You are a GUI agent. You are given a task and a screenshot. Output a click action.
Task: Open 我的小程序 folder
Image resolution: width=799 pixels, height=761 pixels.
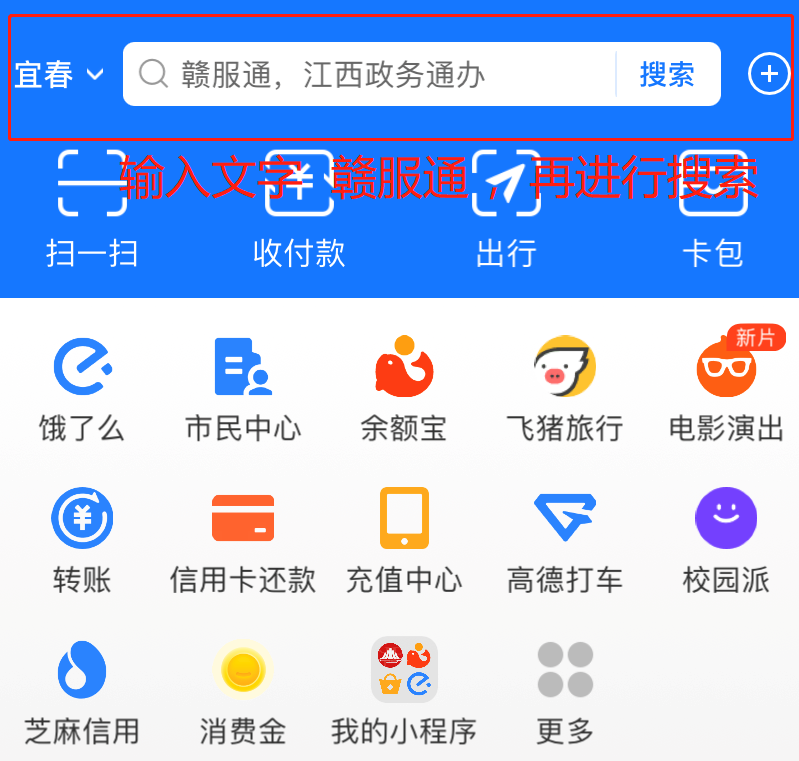pyautogui.click(x=404, y=690)
